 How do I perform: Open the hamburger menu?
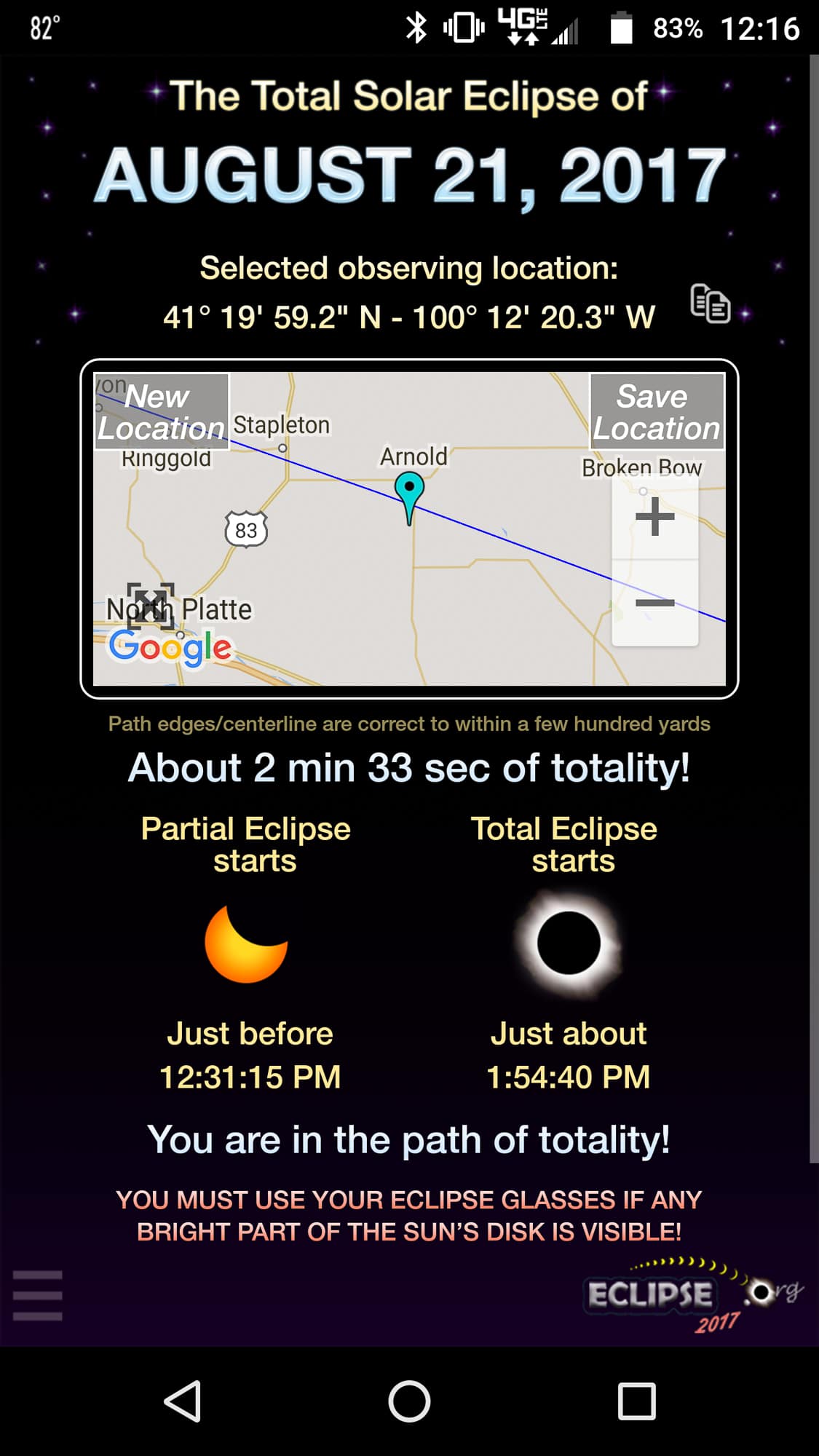click(x=38, y=1295)
